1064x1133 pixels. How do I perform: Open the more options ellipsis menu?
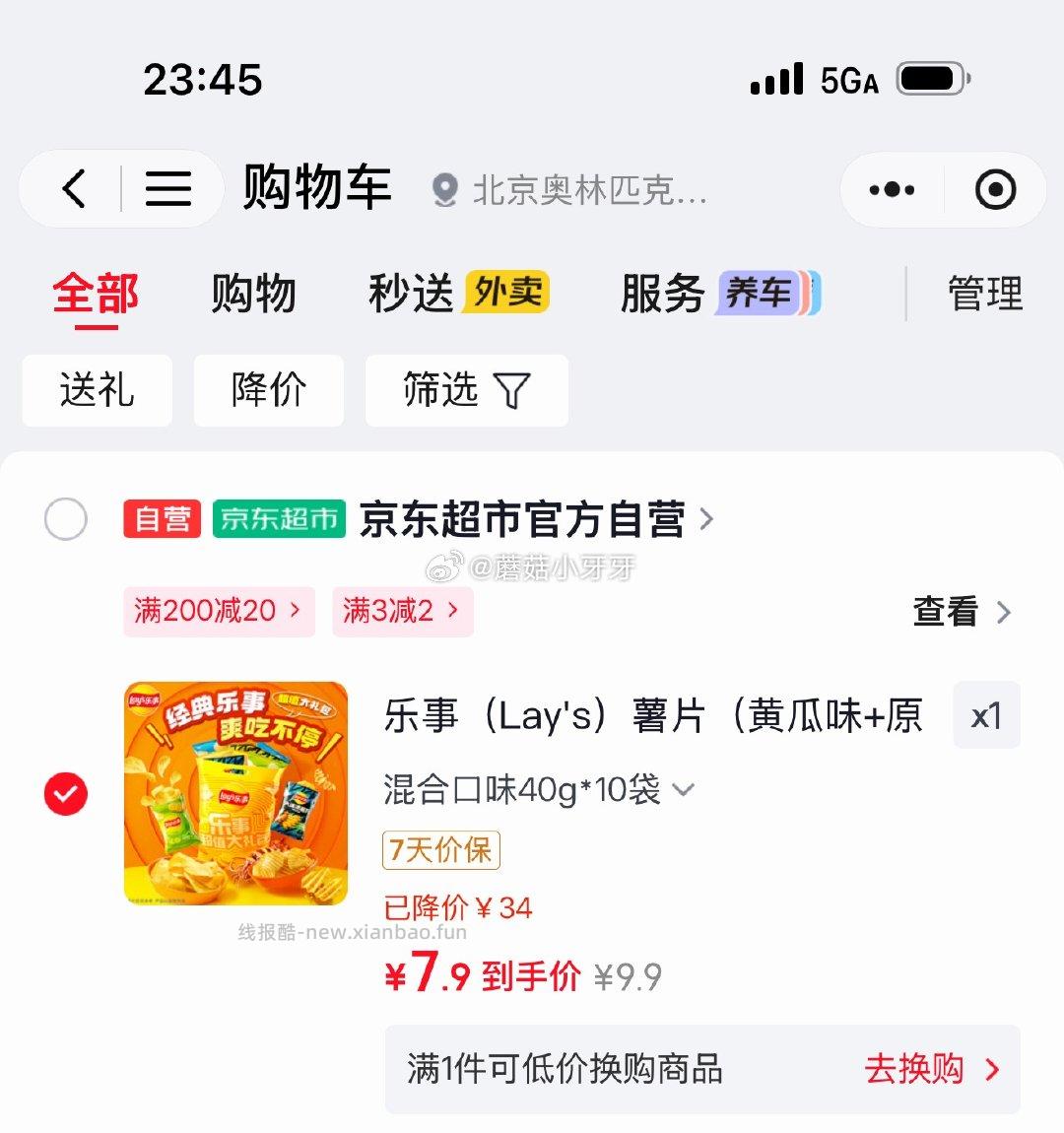point(892,189)
